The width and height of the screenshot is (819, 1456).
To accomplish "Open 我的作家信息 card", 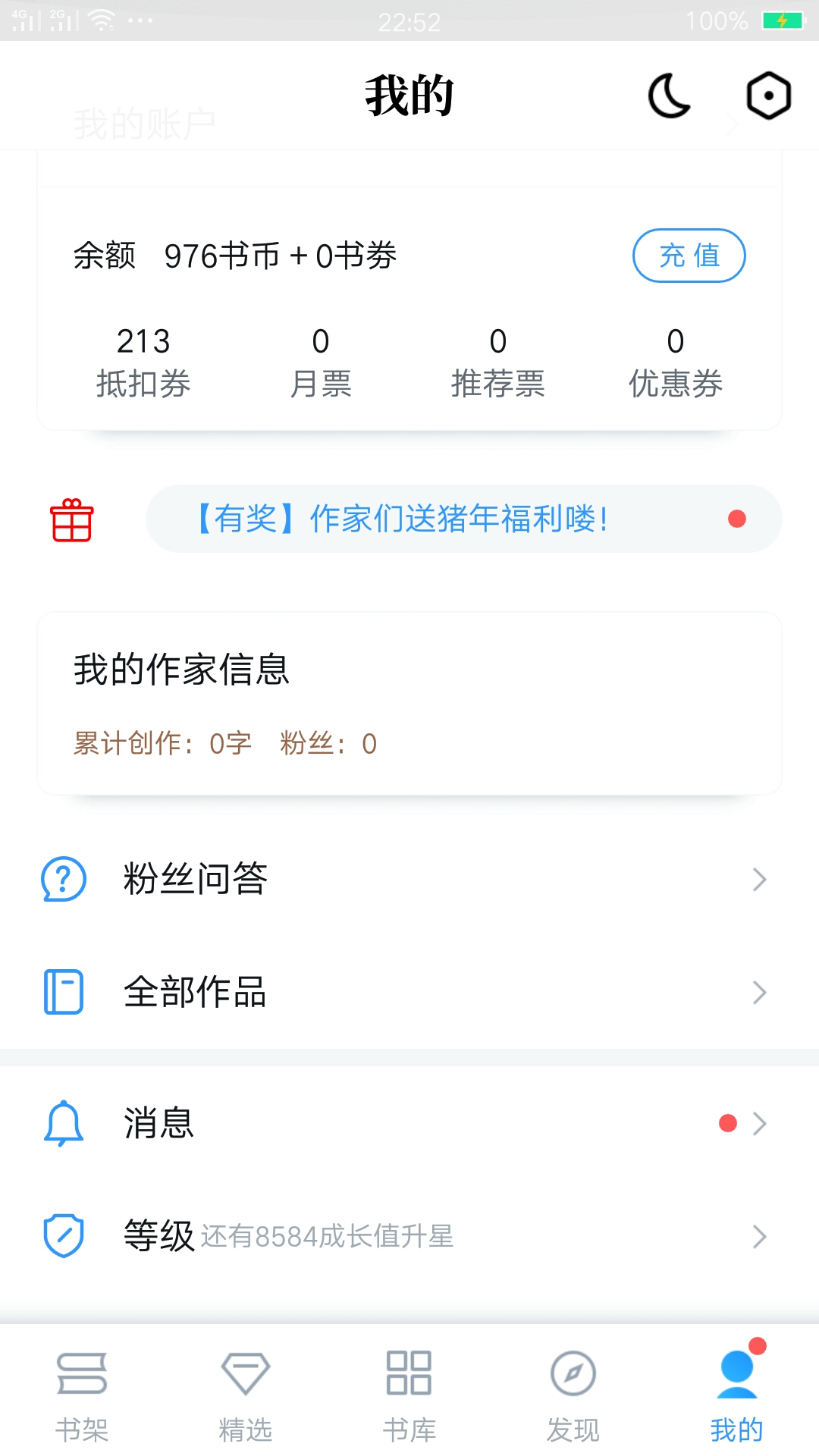I will [409, 704].
